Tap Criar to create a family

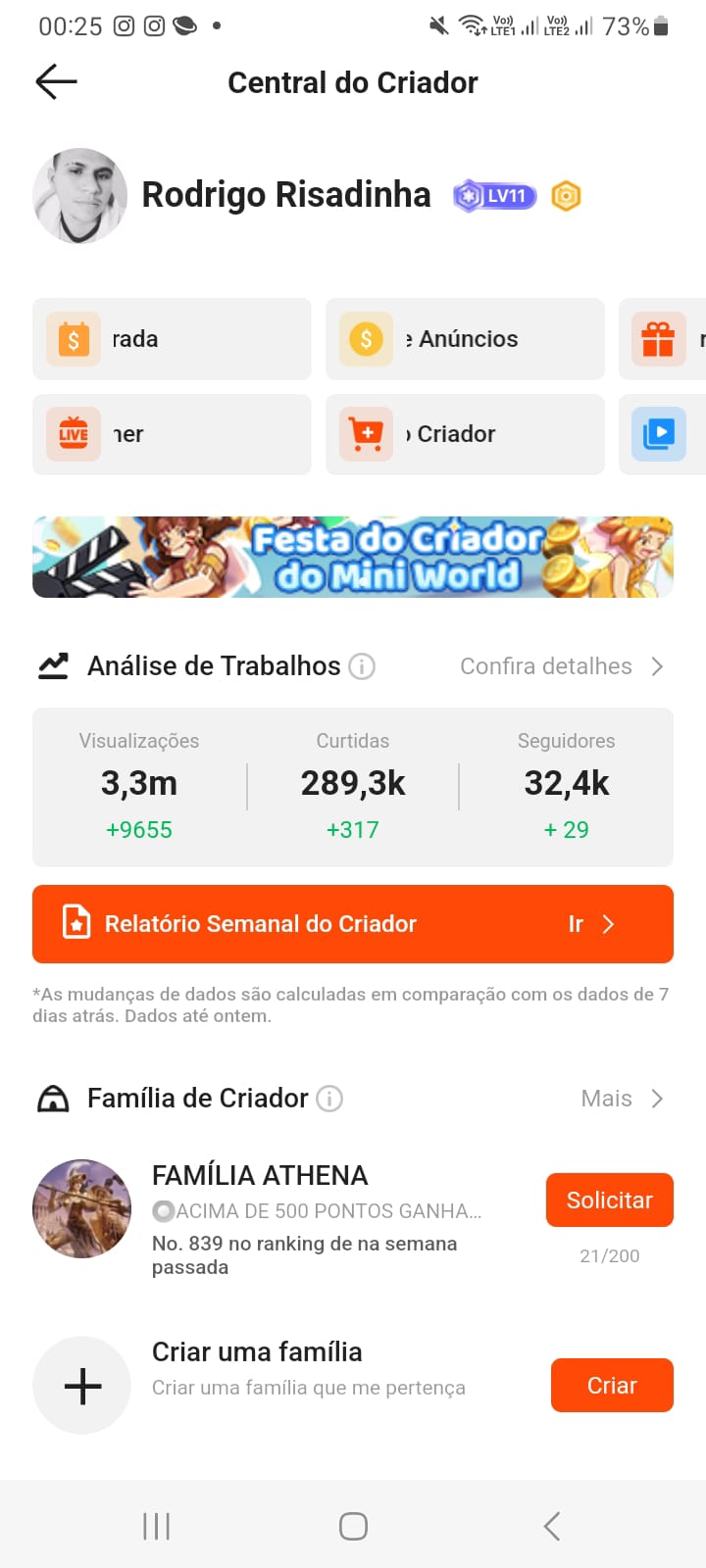pos(612,1385)
